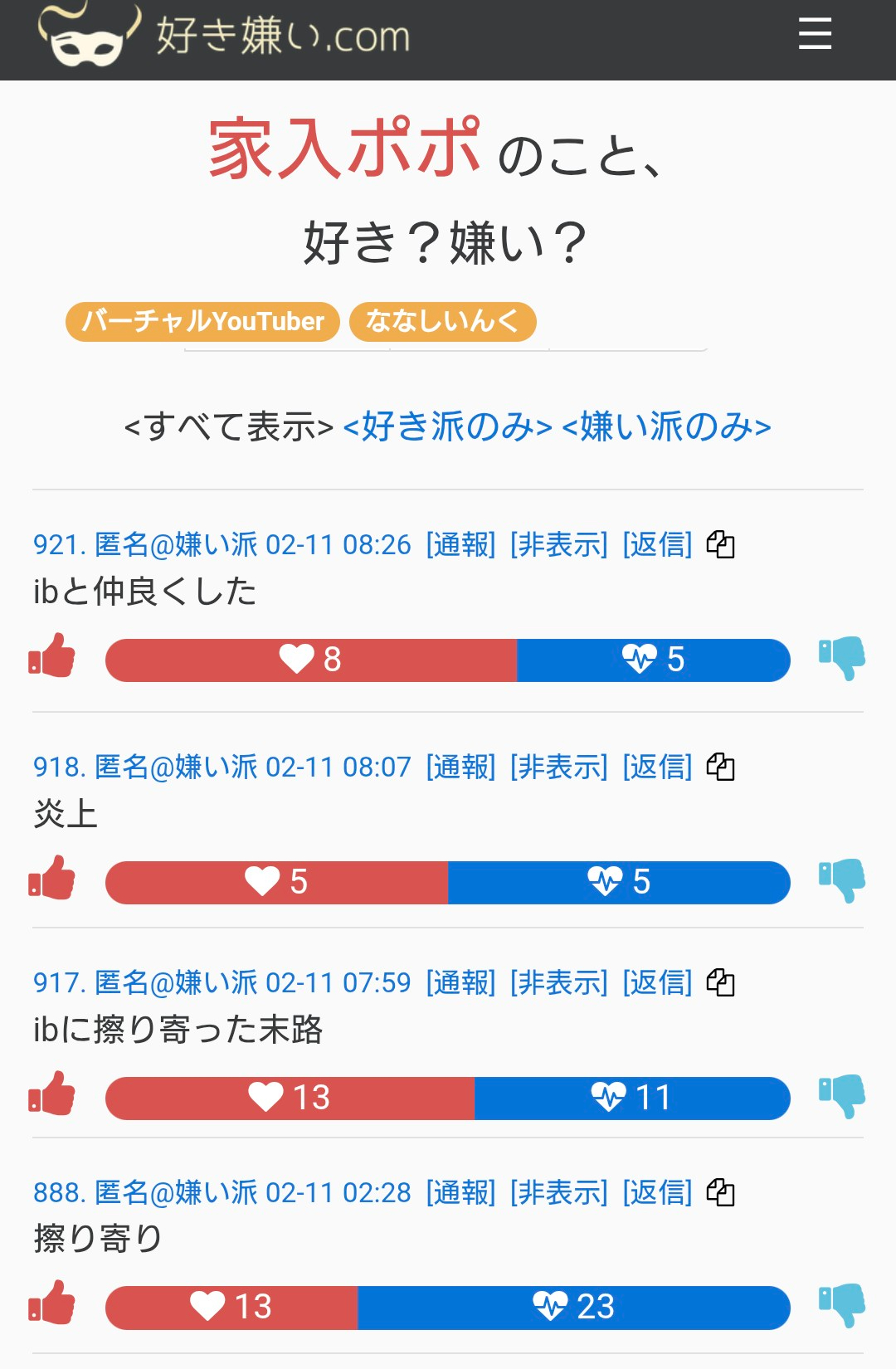Viewport: 896px width, 1369px height.
Task: Reply to comment 918
Action: [657, 767]
